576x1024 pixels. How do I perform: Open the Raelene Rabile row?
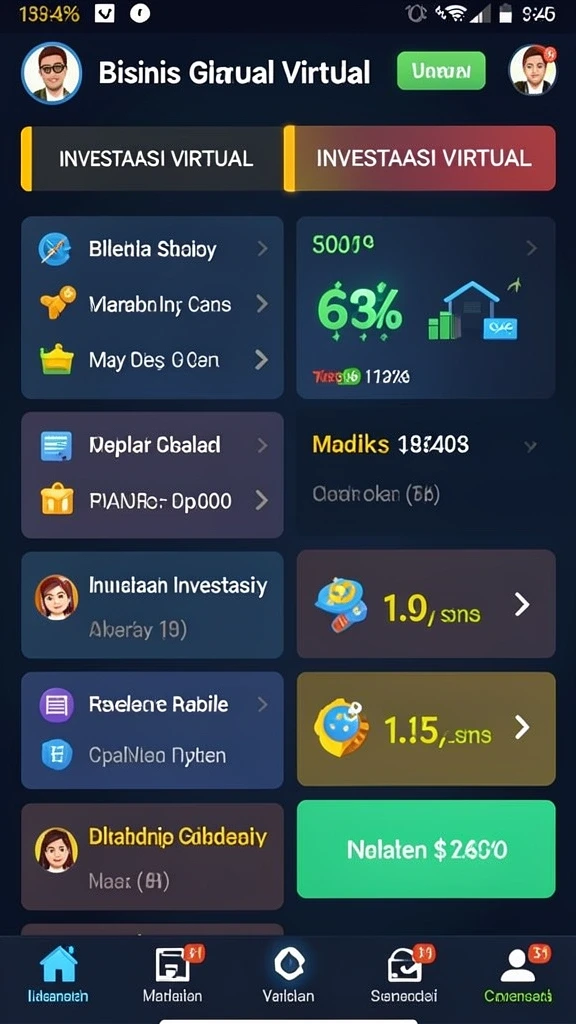153,704
